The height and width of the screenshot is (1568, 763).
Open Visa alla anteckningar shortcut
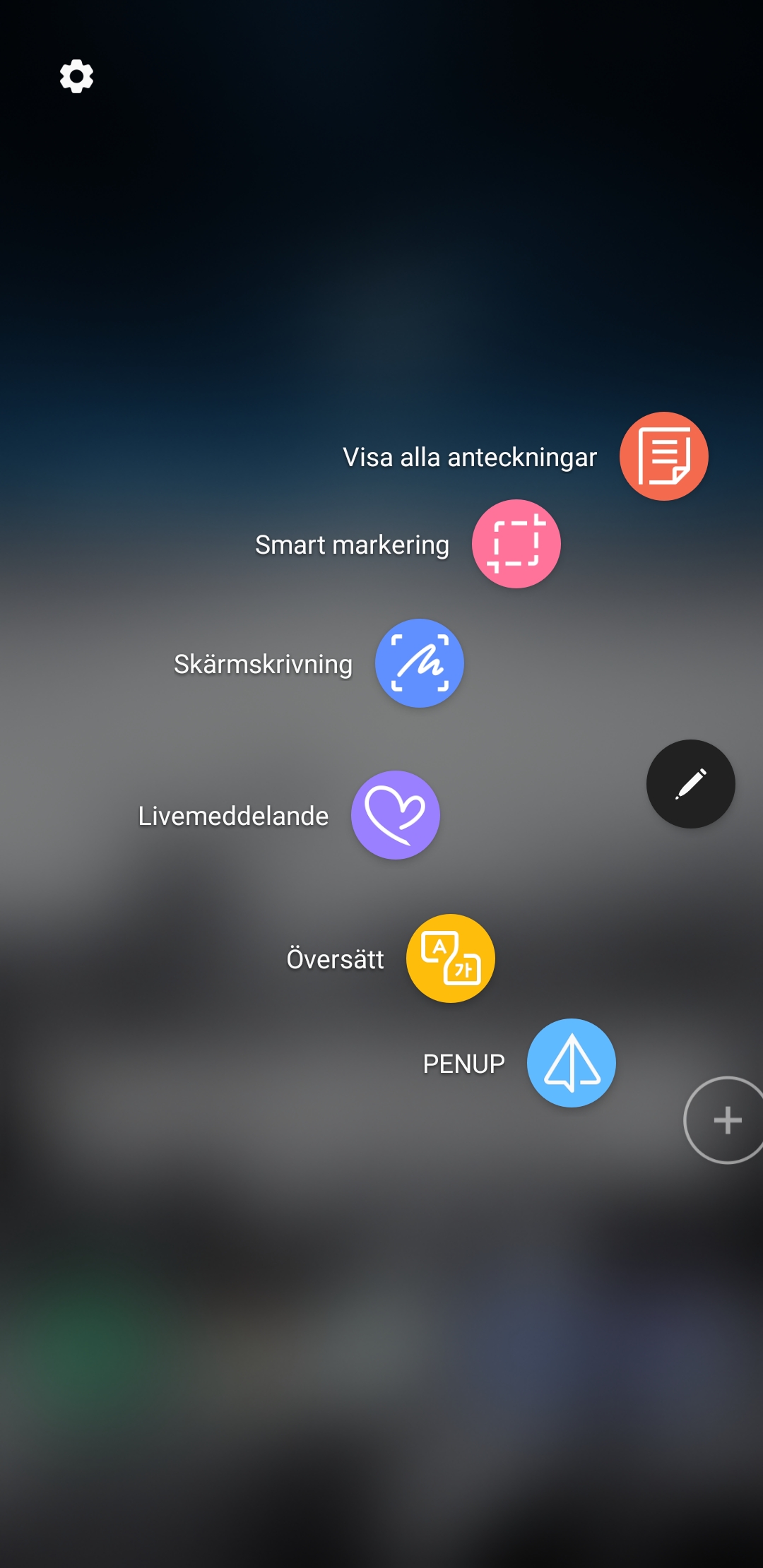coord(663,456)
